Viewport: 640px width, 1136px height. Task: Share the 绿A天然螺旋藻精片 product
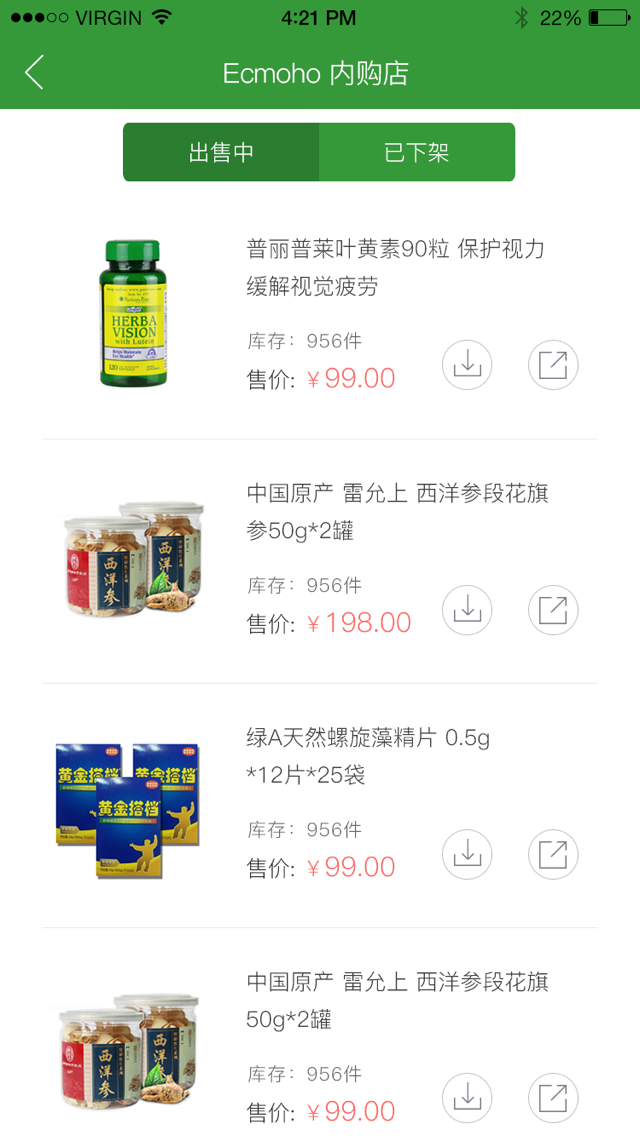click(553, 854)
